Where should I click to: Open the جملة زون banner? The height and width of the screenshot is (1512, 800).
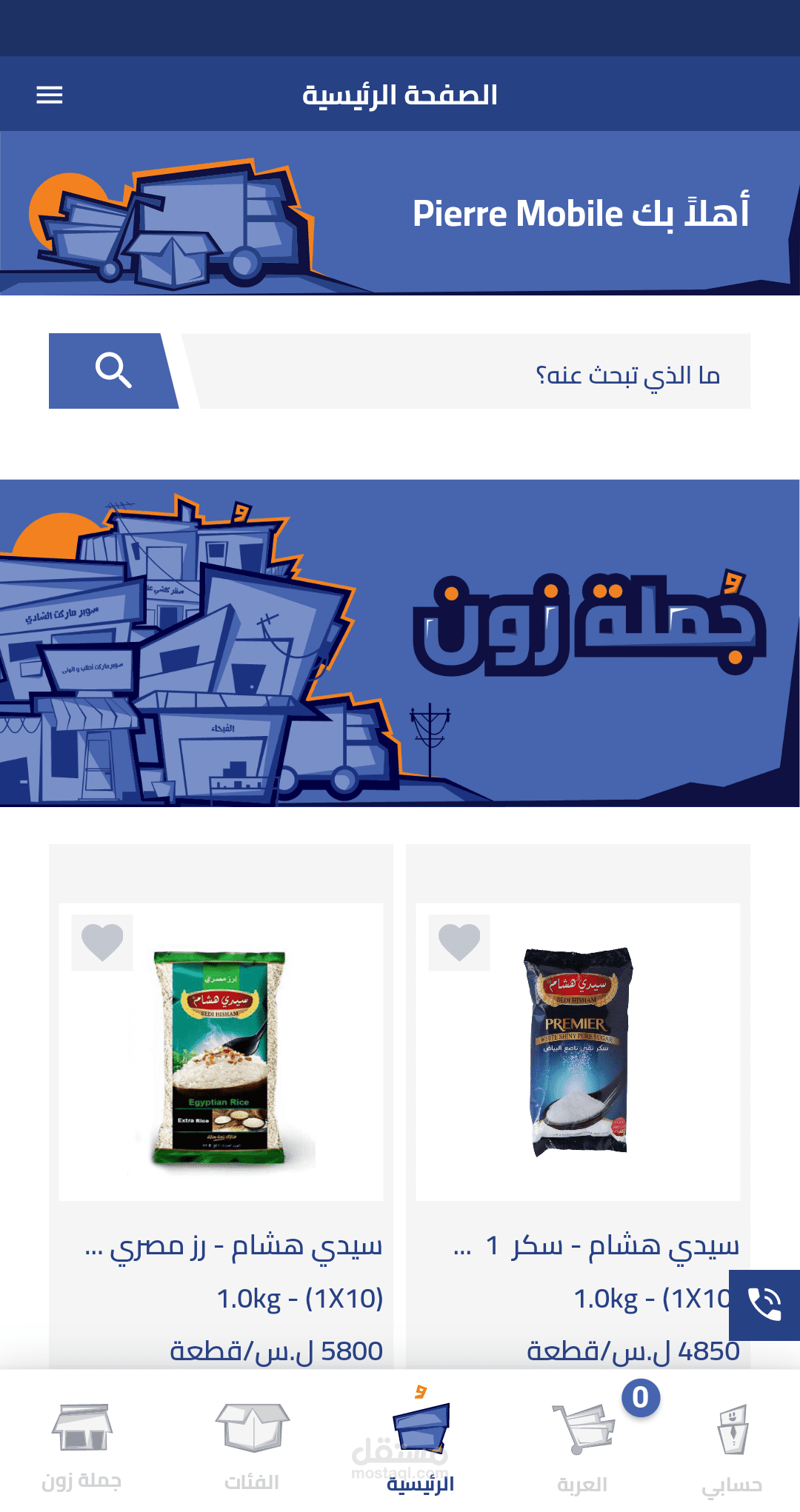400,643
